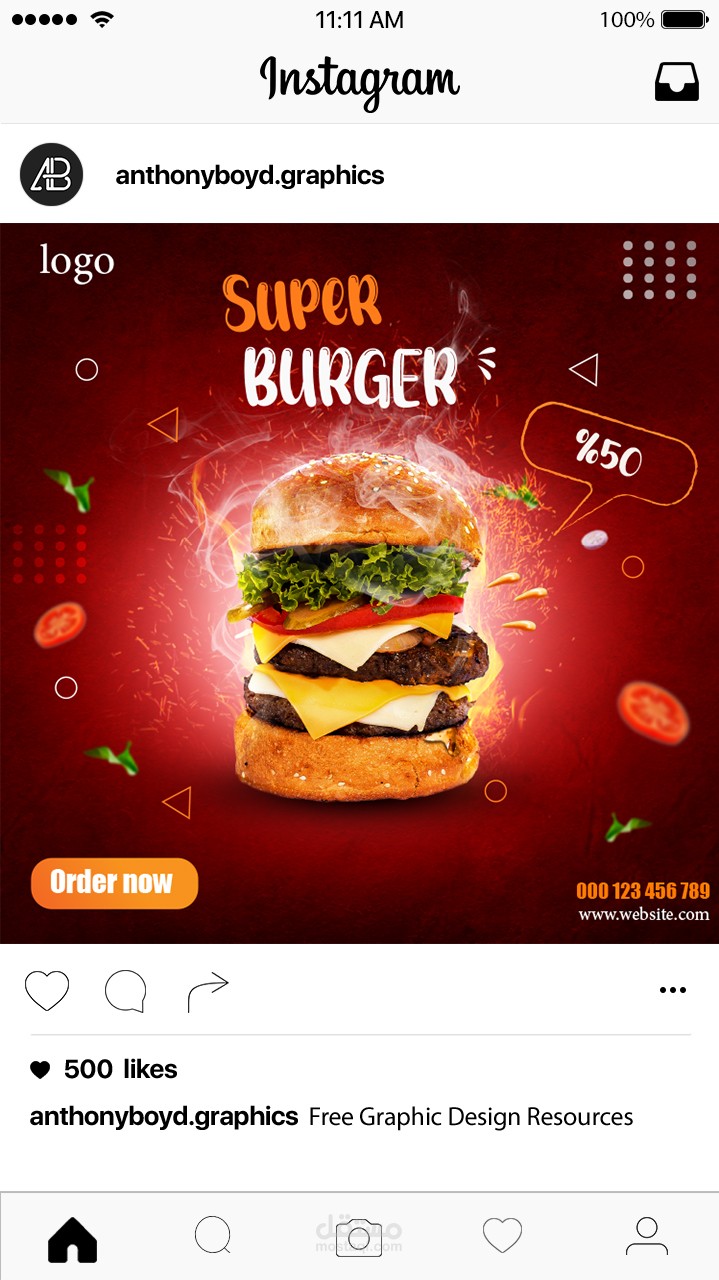This screenshot has width=719, height=1280.
Task: Open anthonyboyd.graphics profile avatar
Action: [51, 175]
